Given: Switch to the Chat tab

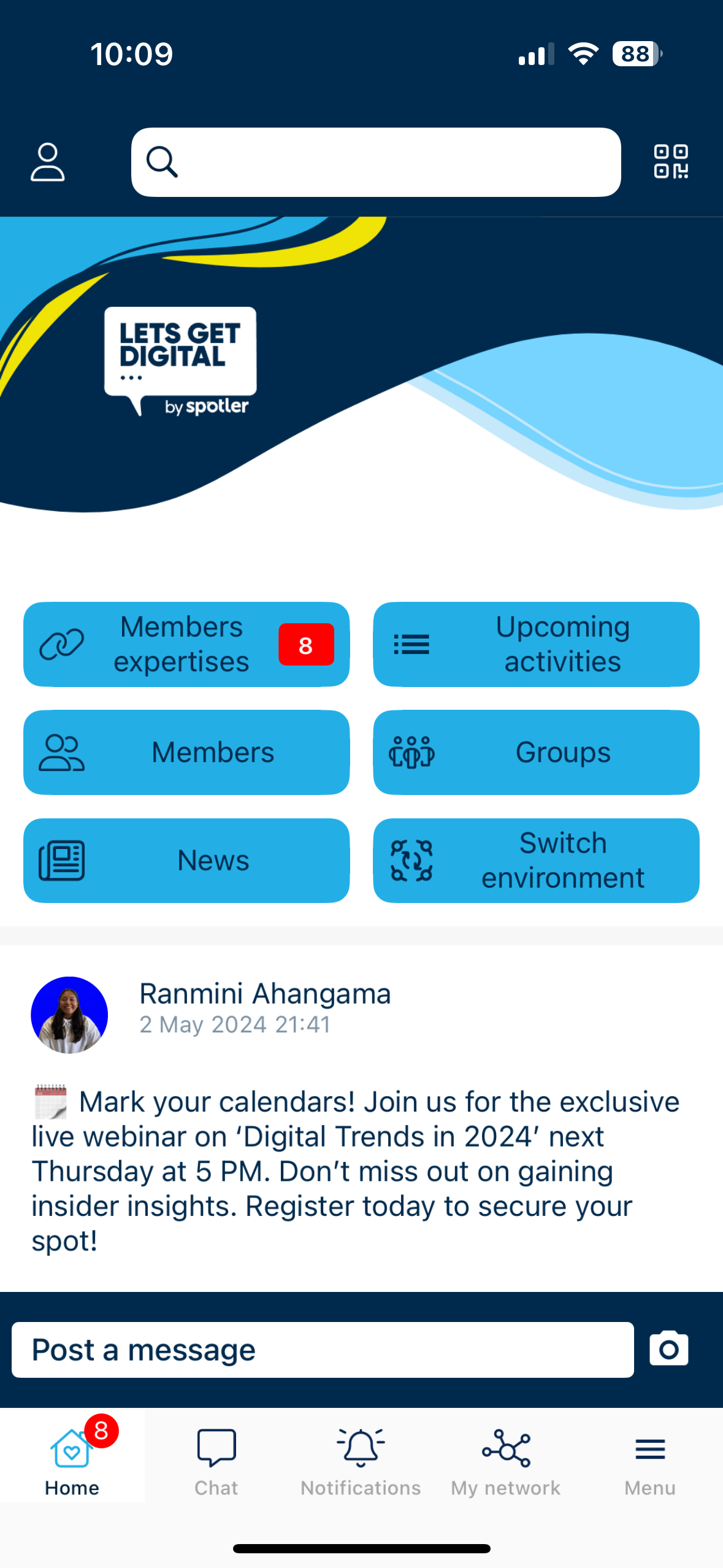Looking at the screenshot, I should click(x=216, y=1460).
